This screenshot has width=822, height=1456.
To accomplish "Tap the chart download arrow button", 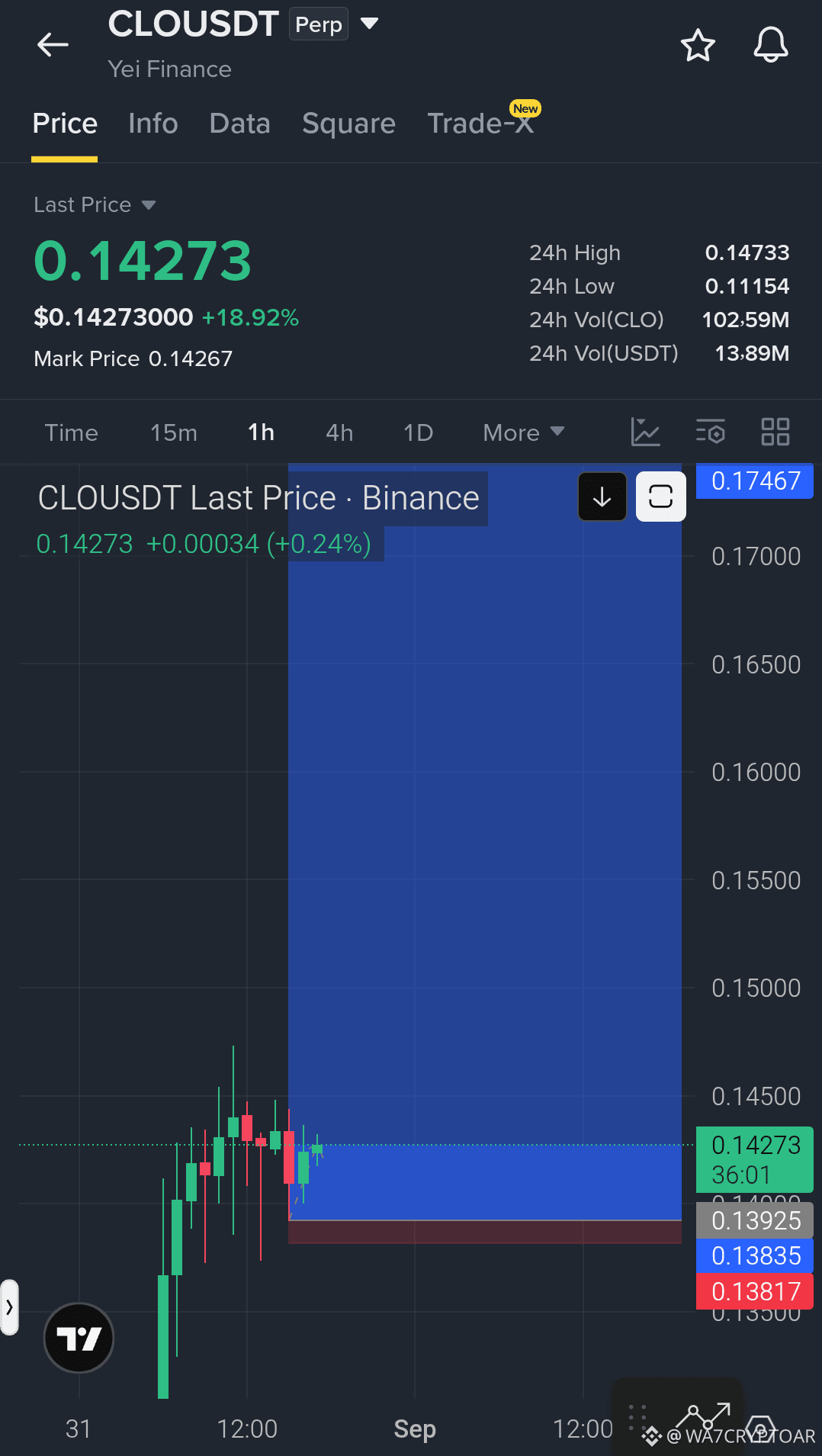I will [x=602, y=497].
